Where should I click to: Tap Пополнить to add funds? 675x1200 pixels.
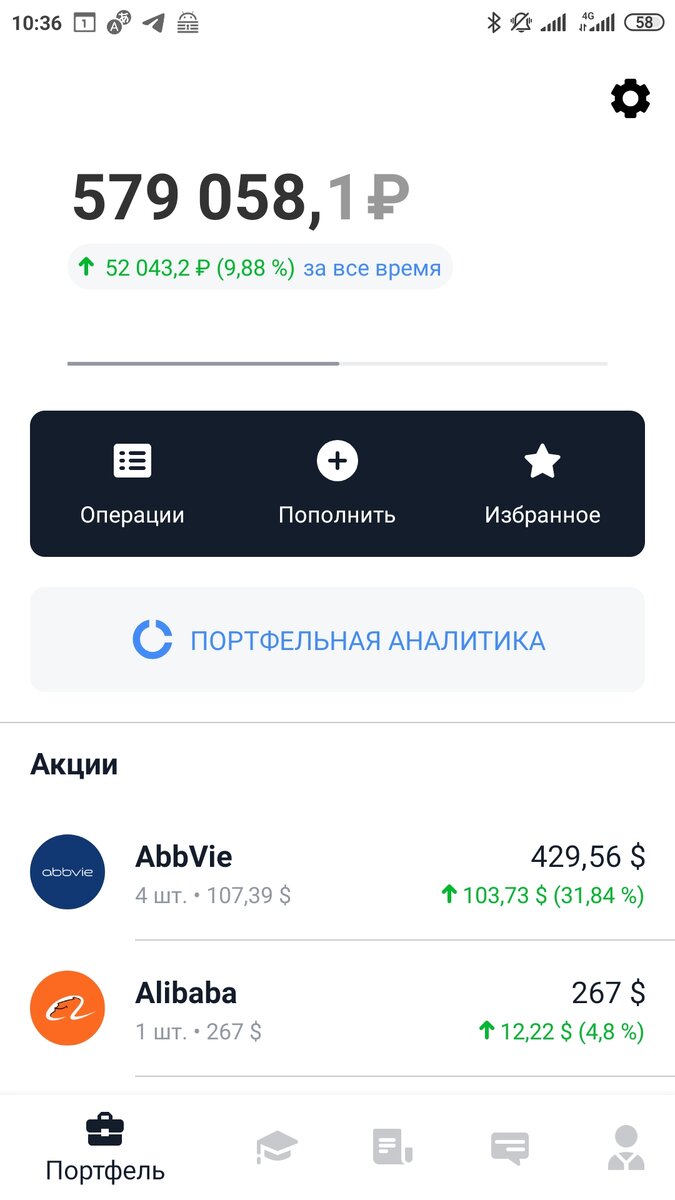point(337,484)
